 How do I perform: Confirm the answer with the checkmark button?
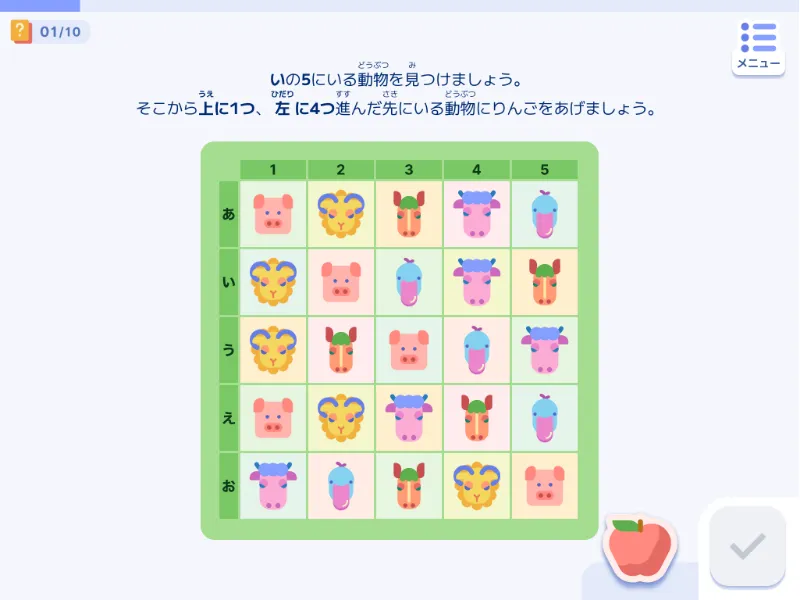[747, 546]
